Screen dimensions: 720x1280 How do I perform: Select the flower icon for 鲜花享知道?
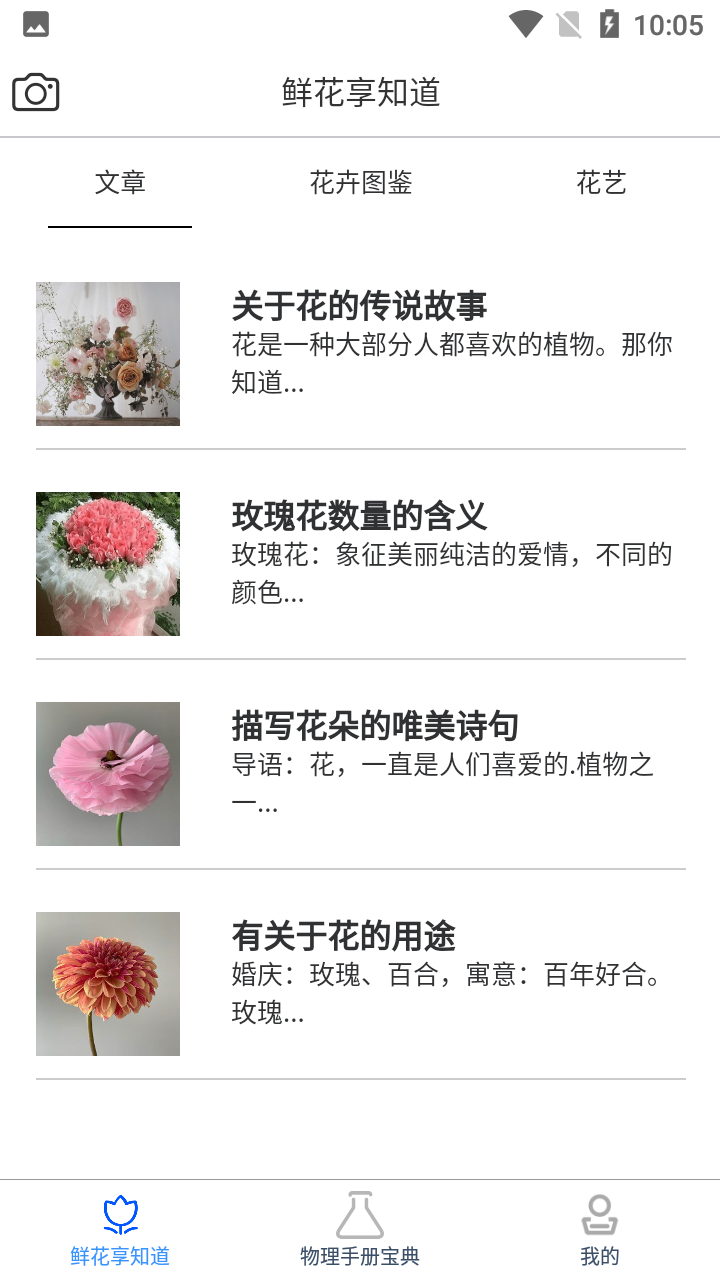pyautogui.click(x=120, y=1213)
